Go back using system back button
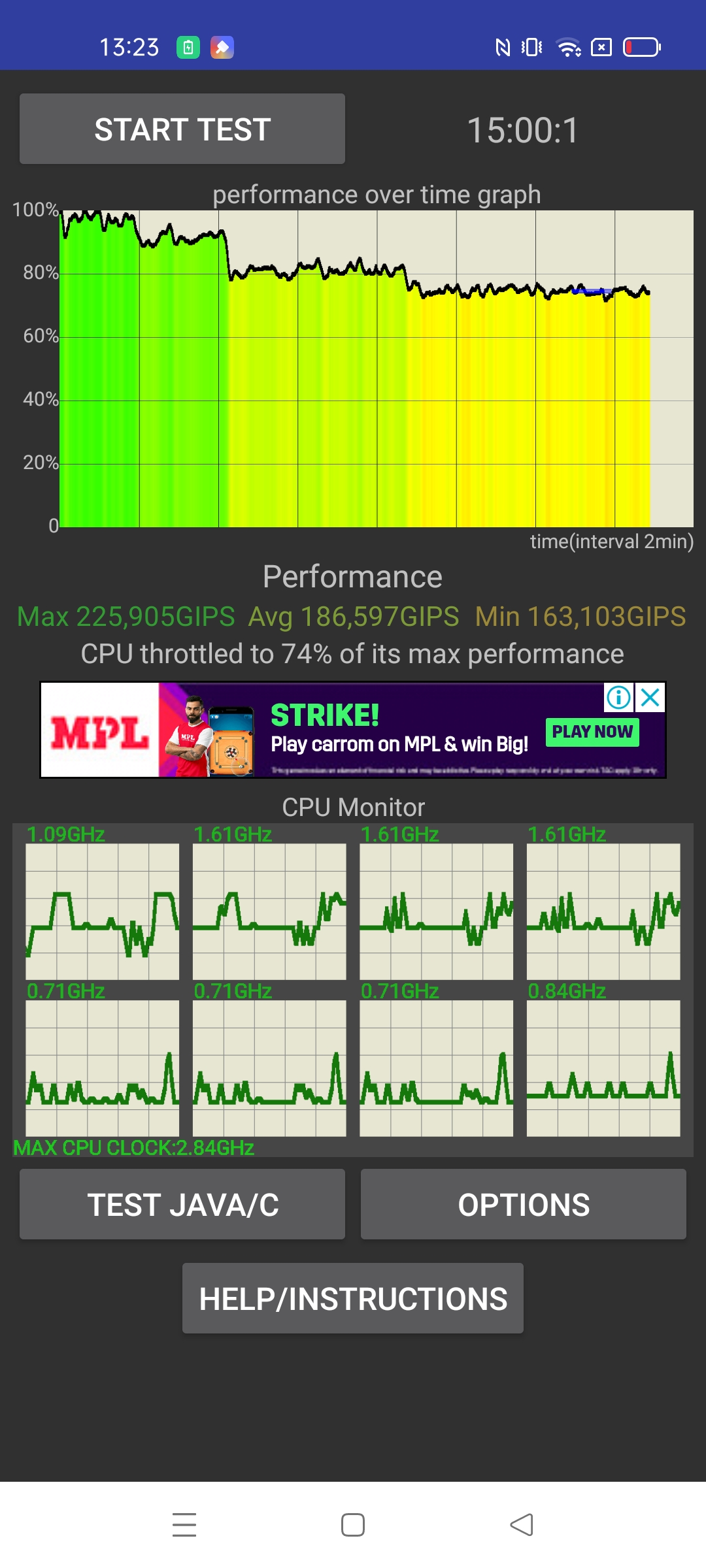Viewport: 706px width, 1568px height. [522, 1525]
